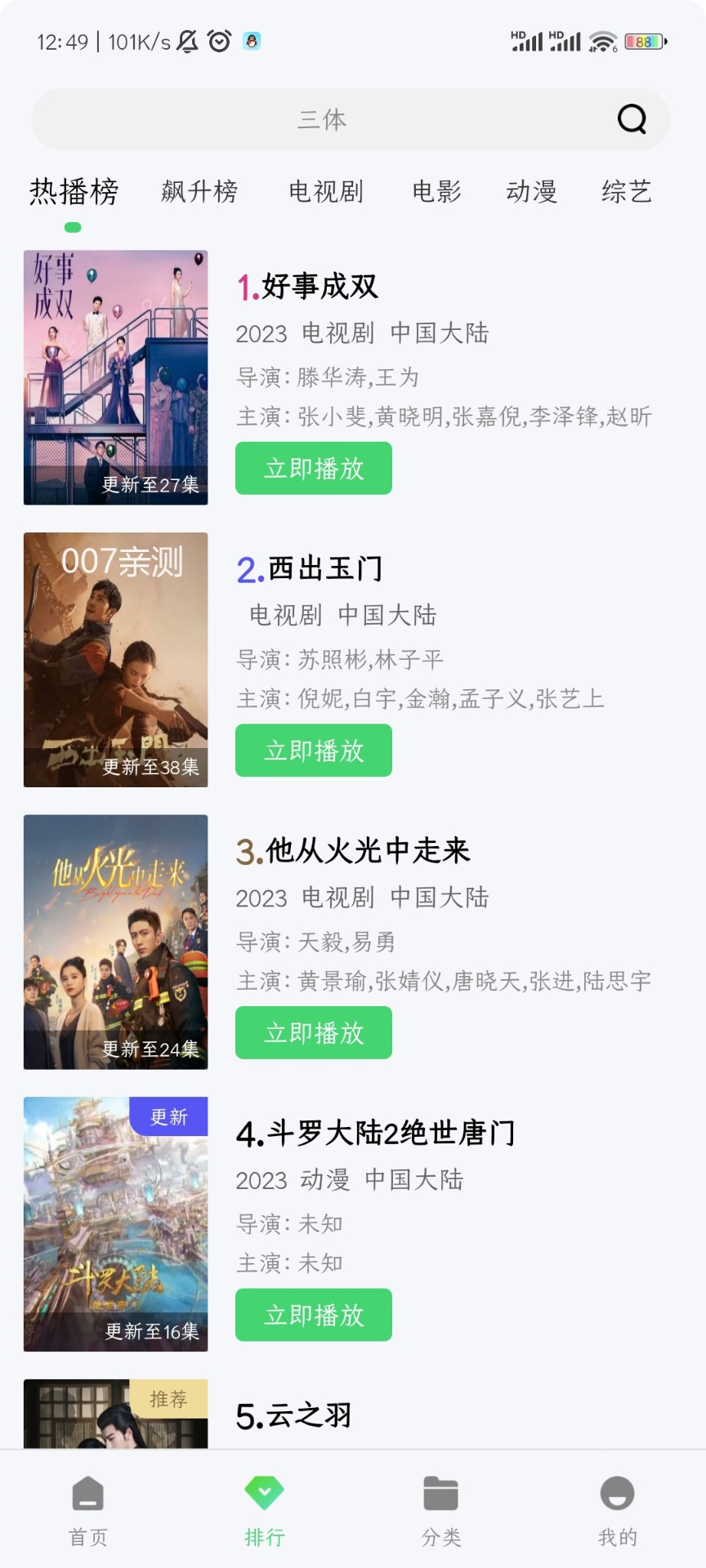706x1568 pixels.
Task: Open the alarm clock icon in status bar
Action: pos(219,40)
